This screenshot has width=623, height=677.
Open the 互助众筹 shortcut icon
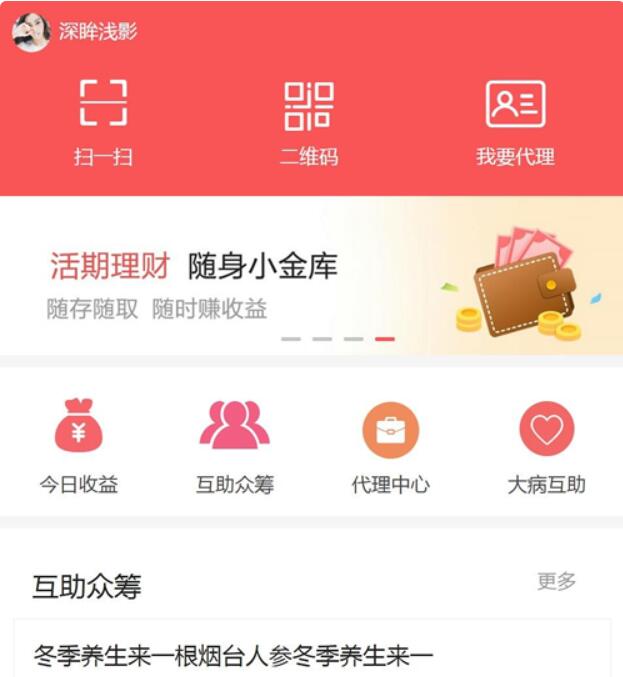click(234, 445)
